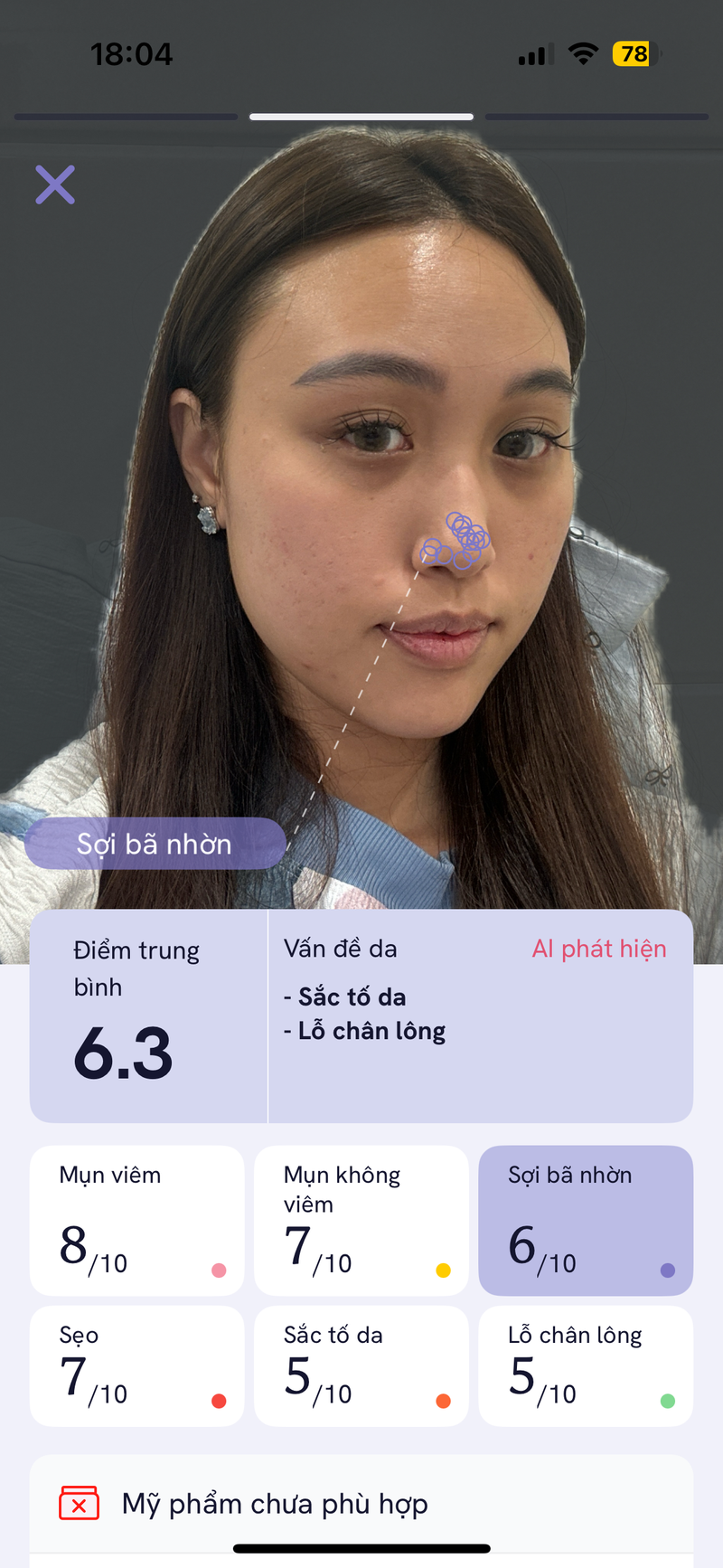Select the Mụn không viêm score card

coord(361,1220)
